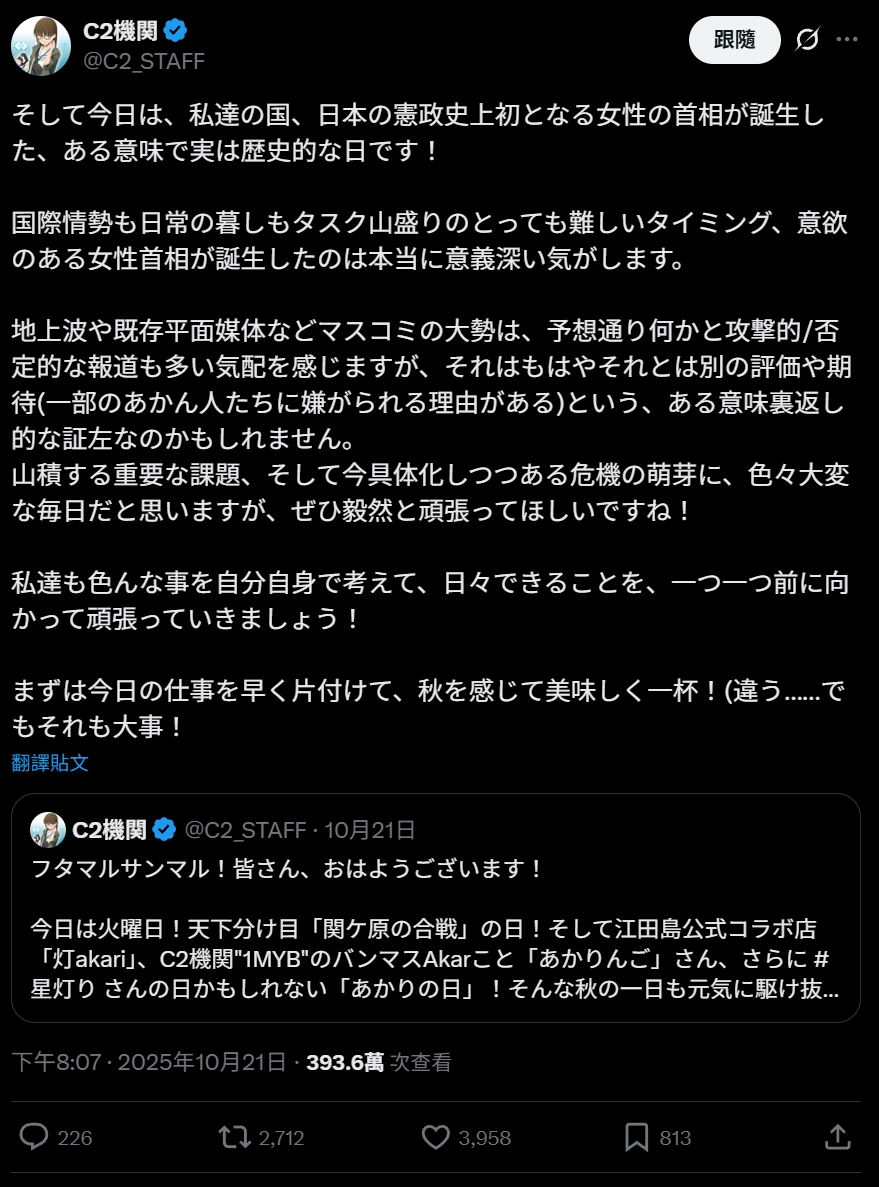Reply to this post
Screen dimensions: 879x1187
click(36, 1137)
